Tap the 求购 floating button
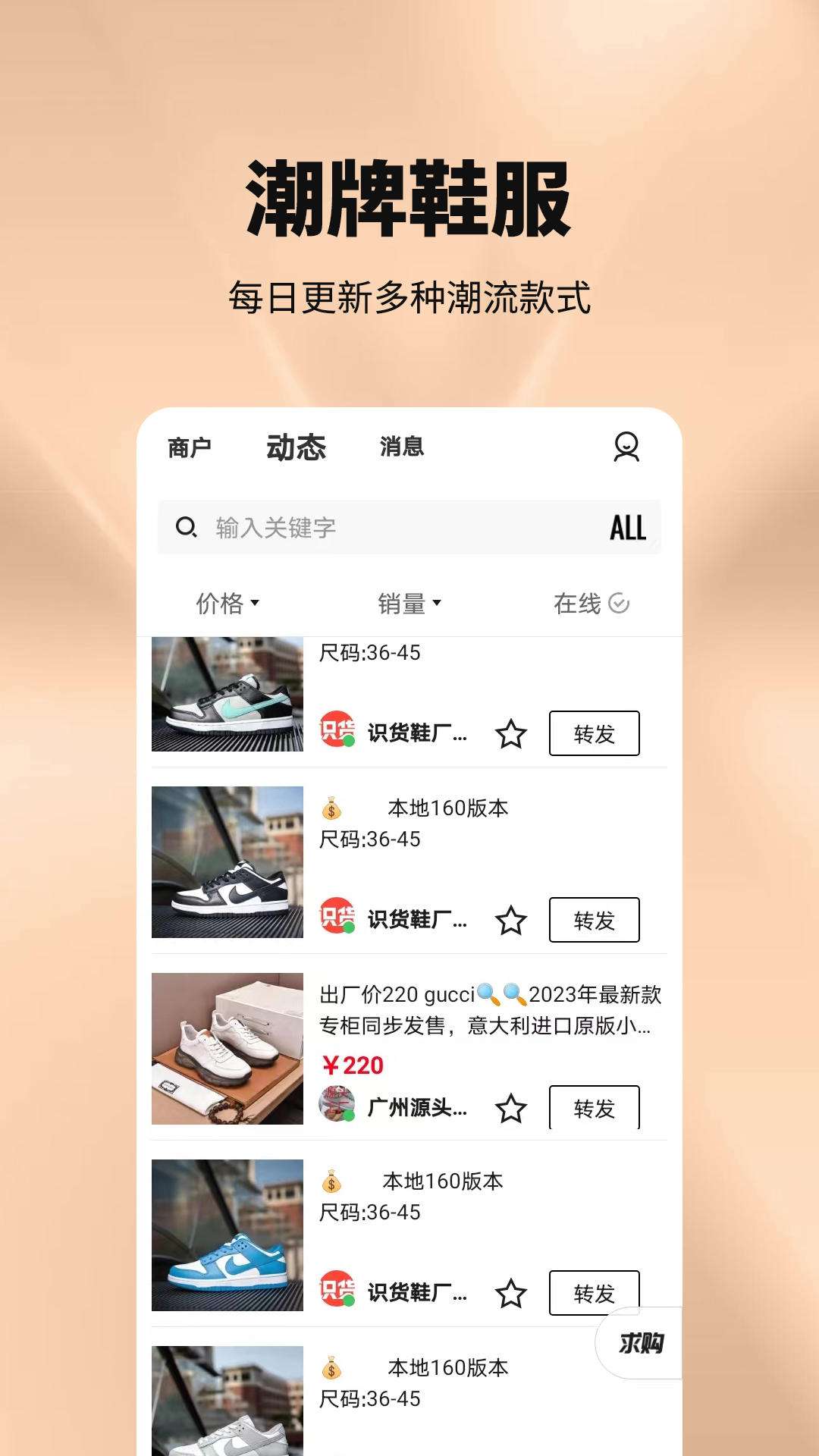Screen dimensions: 819x1456 coord(639,1342)
